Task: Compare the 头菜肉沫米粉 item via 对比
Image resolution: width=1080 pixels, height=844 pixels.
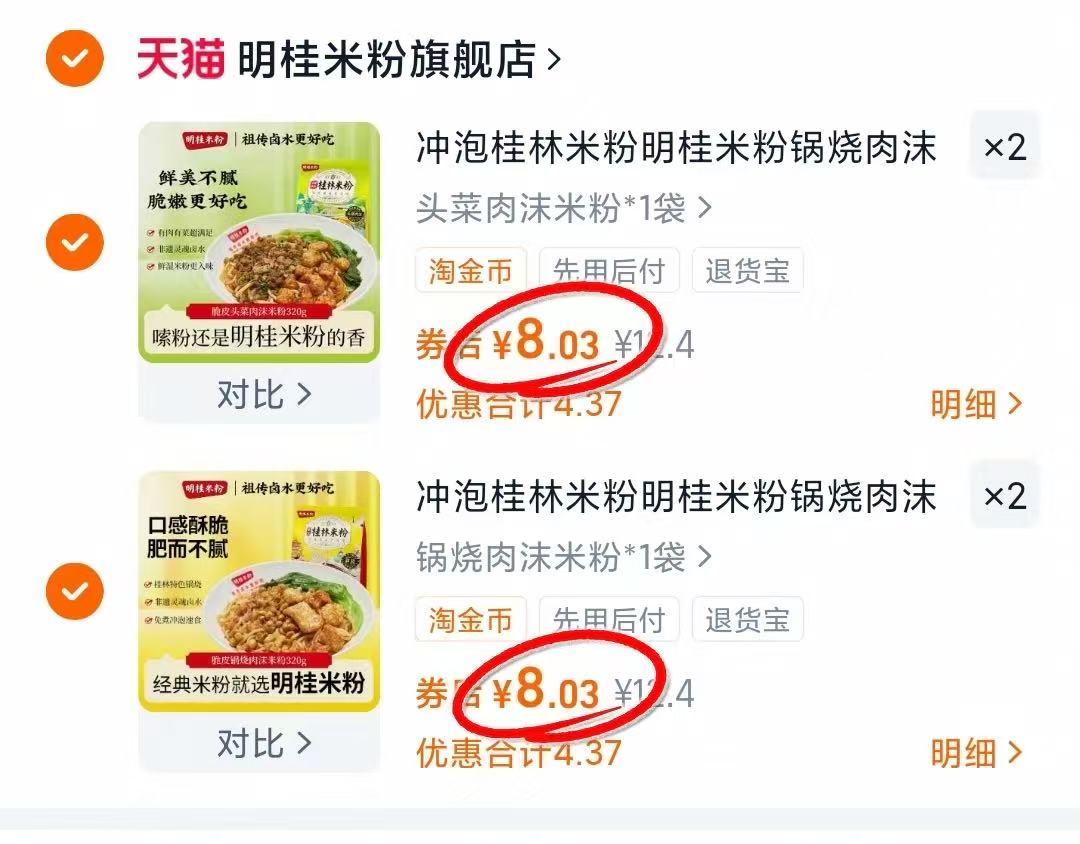Action: [x=263, y=394]
